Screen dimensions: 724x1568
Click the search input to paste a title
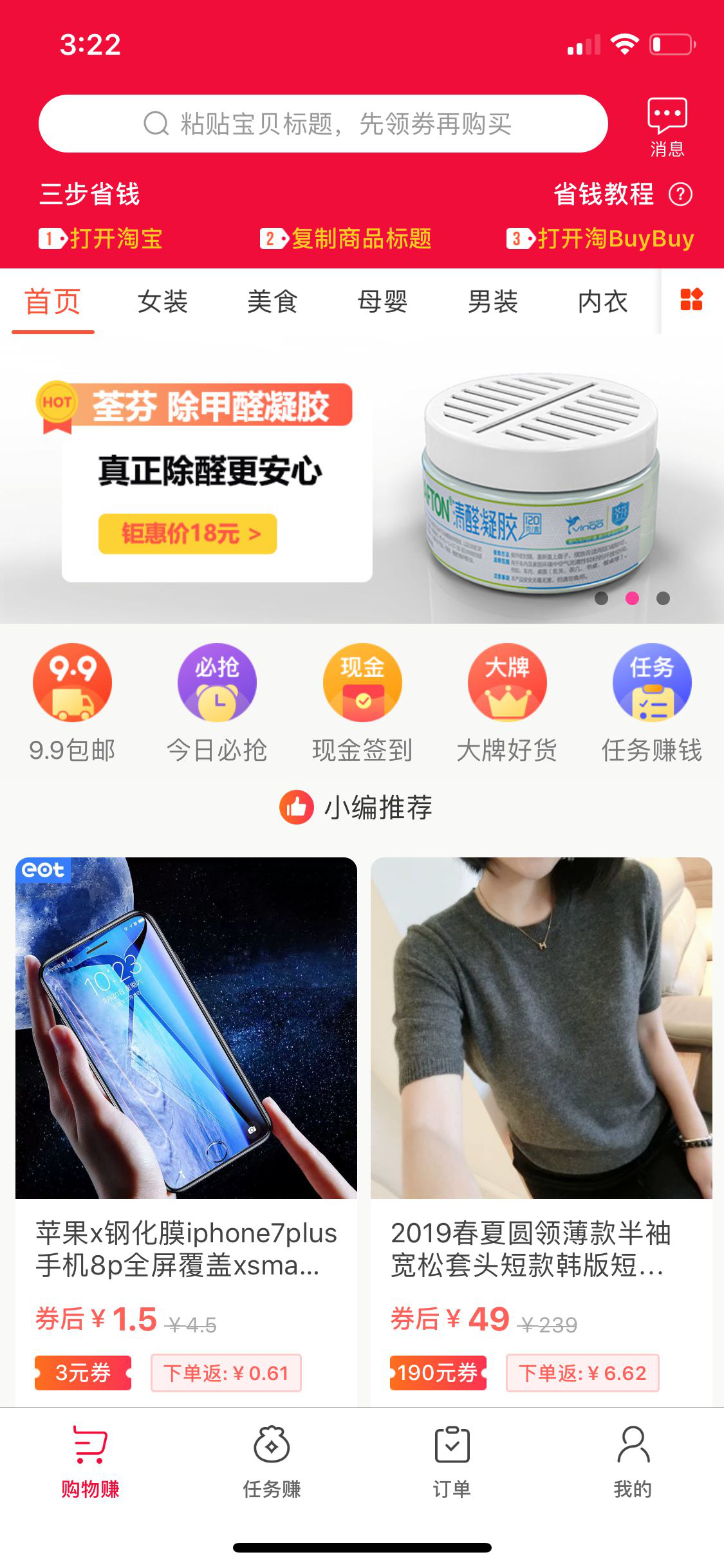[x=322, y=123]
